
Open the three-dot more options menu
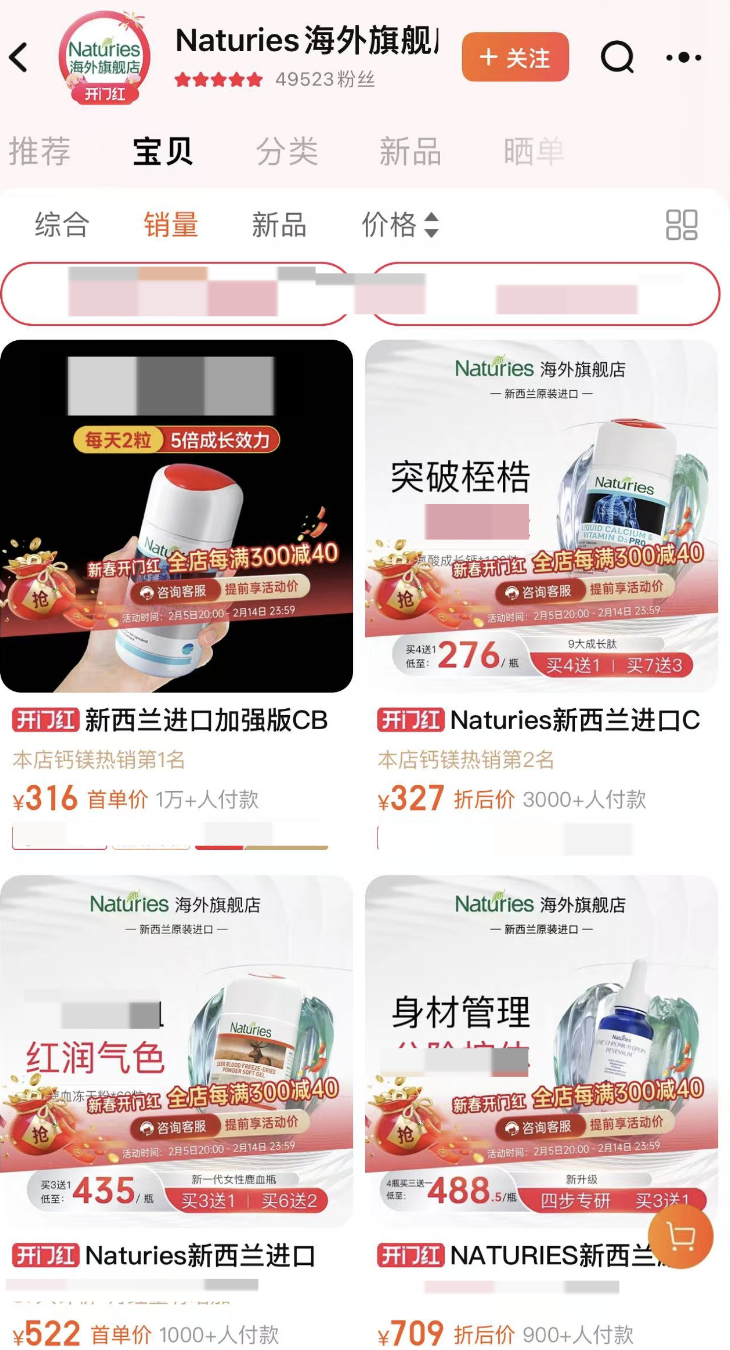(684, 57)
